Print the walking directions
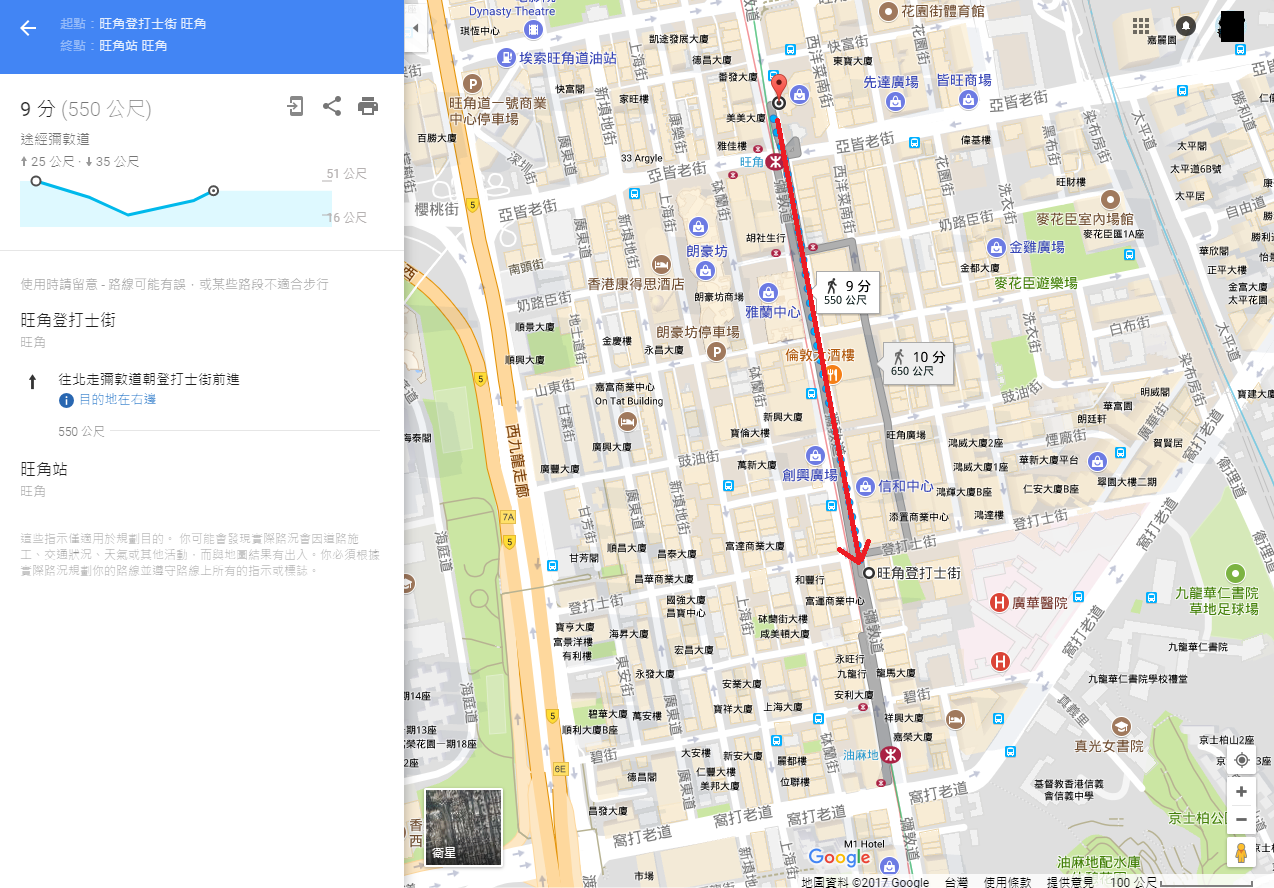 point(368,106)
